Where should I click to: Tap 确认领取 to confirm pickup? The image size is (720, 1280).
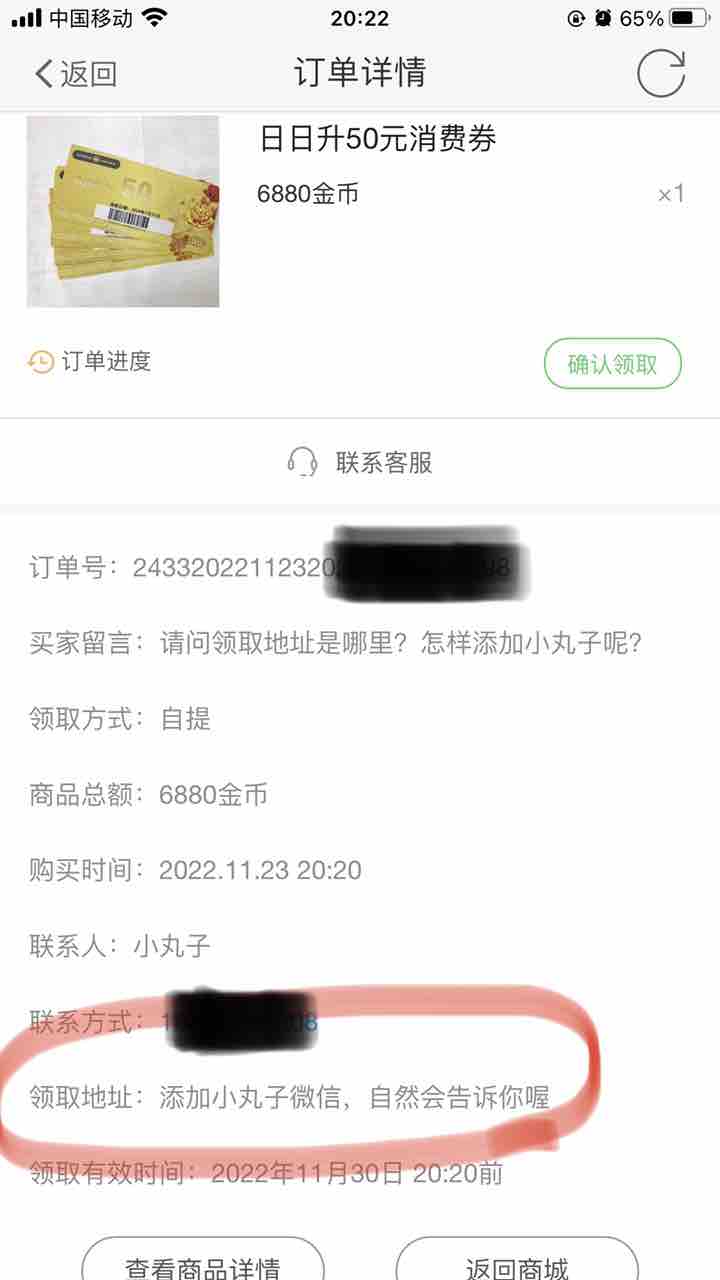pos(612,364)
